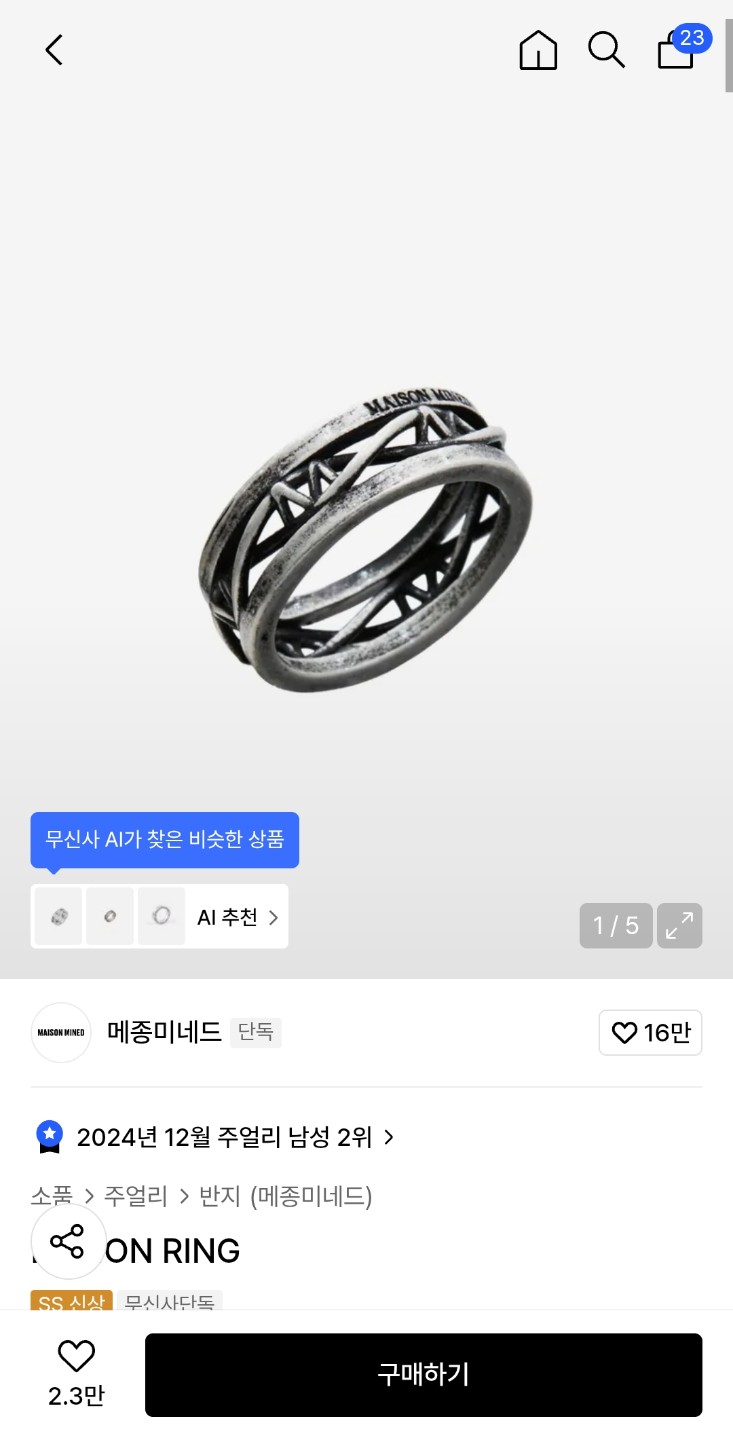Viewport: 733px width, 1440px height.
Task: Expand the product image to fullscreen
Action: pyautogui.click(x=680, y=926)
